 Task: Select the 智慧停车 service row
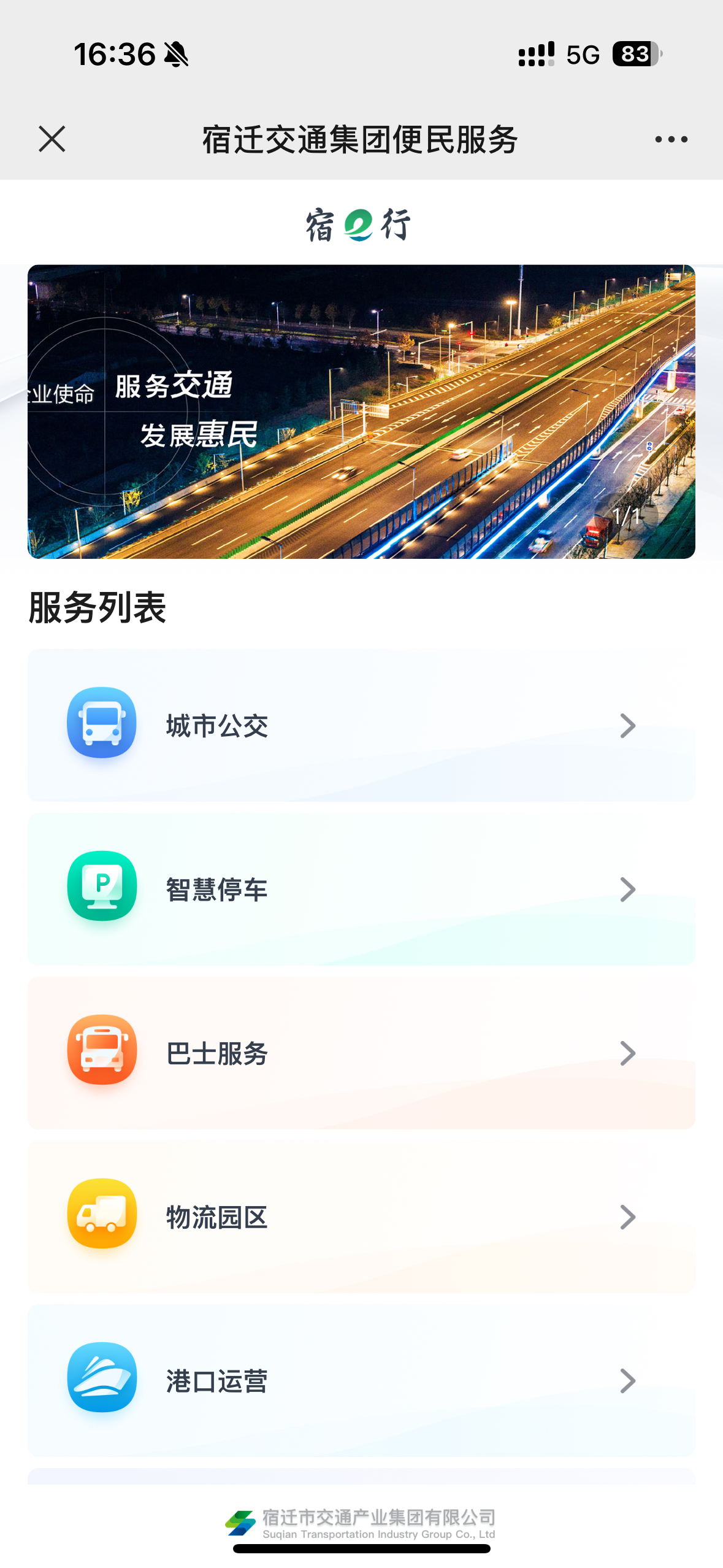pyautogui.click(x=361, y=889)
